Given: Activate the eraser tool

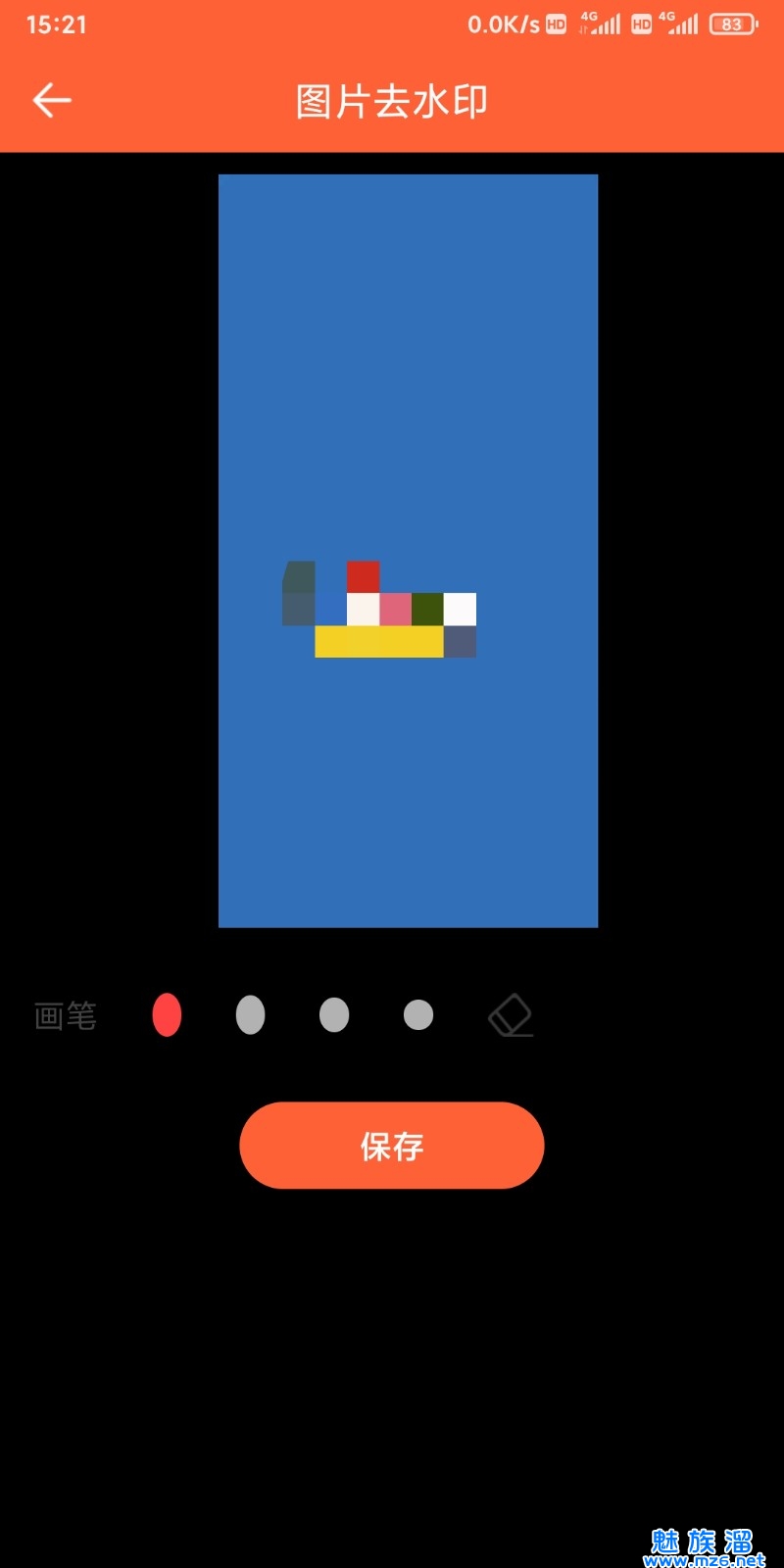Looking at the screenshot, I should click(511, 1015).
